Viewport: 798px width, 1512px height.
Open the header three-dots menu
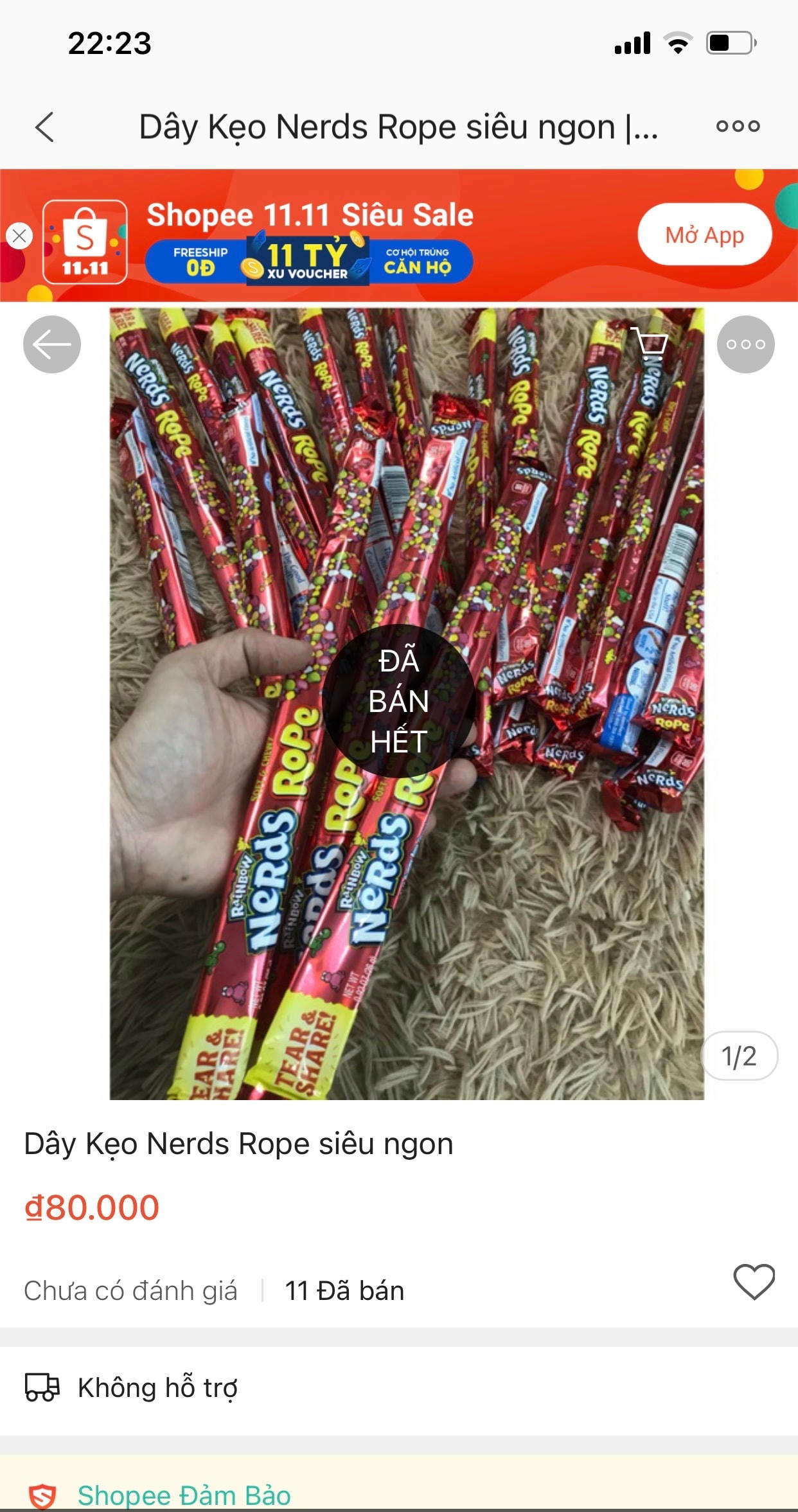pos(738,126)
